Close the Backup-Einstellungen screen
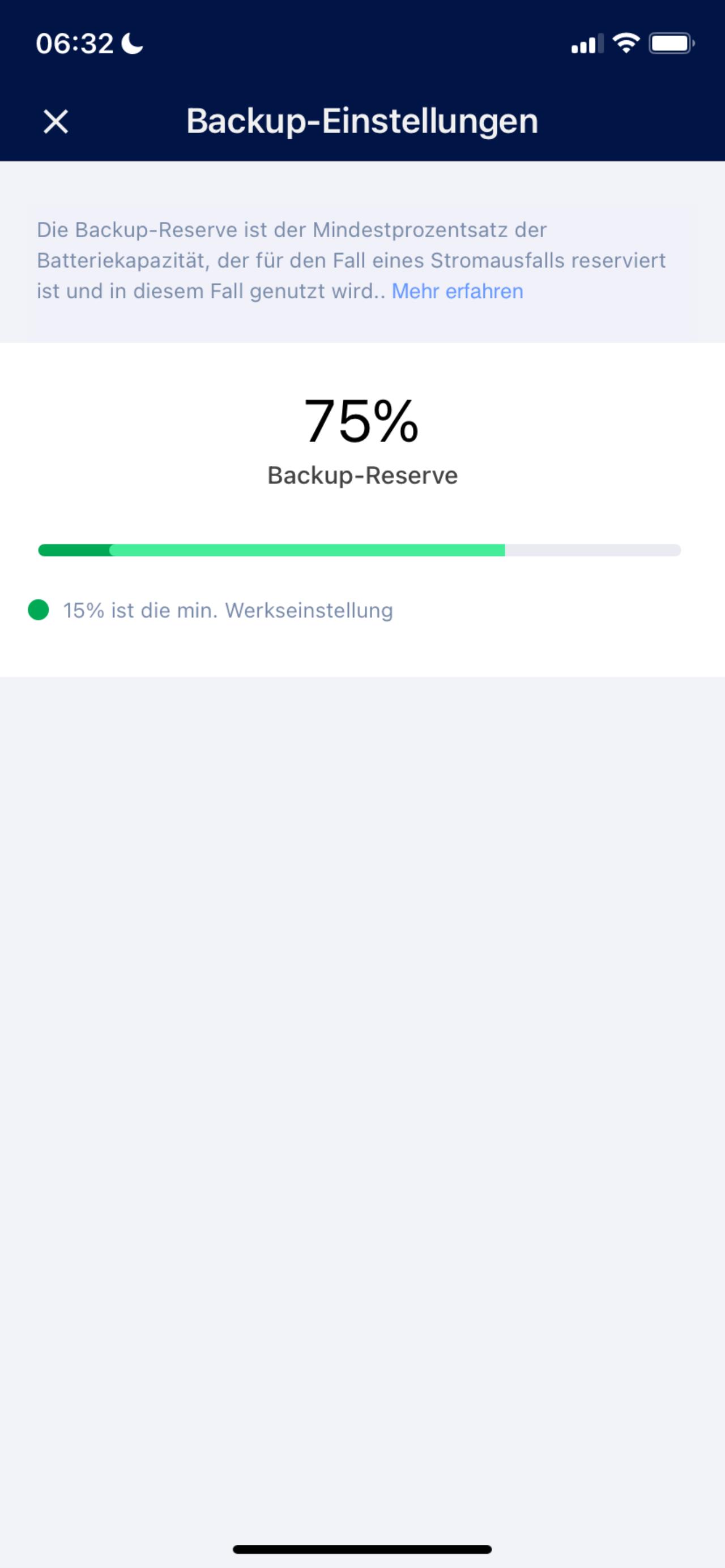The height and width of the screenshot is (1568, 725). coord(56,121)
